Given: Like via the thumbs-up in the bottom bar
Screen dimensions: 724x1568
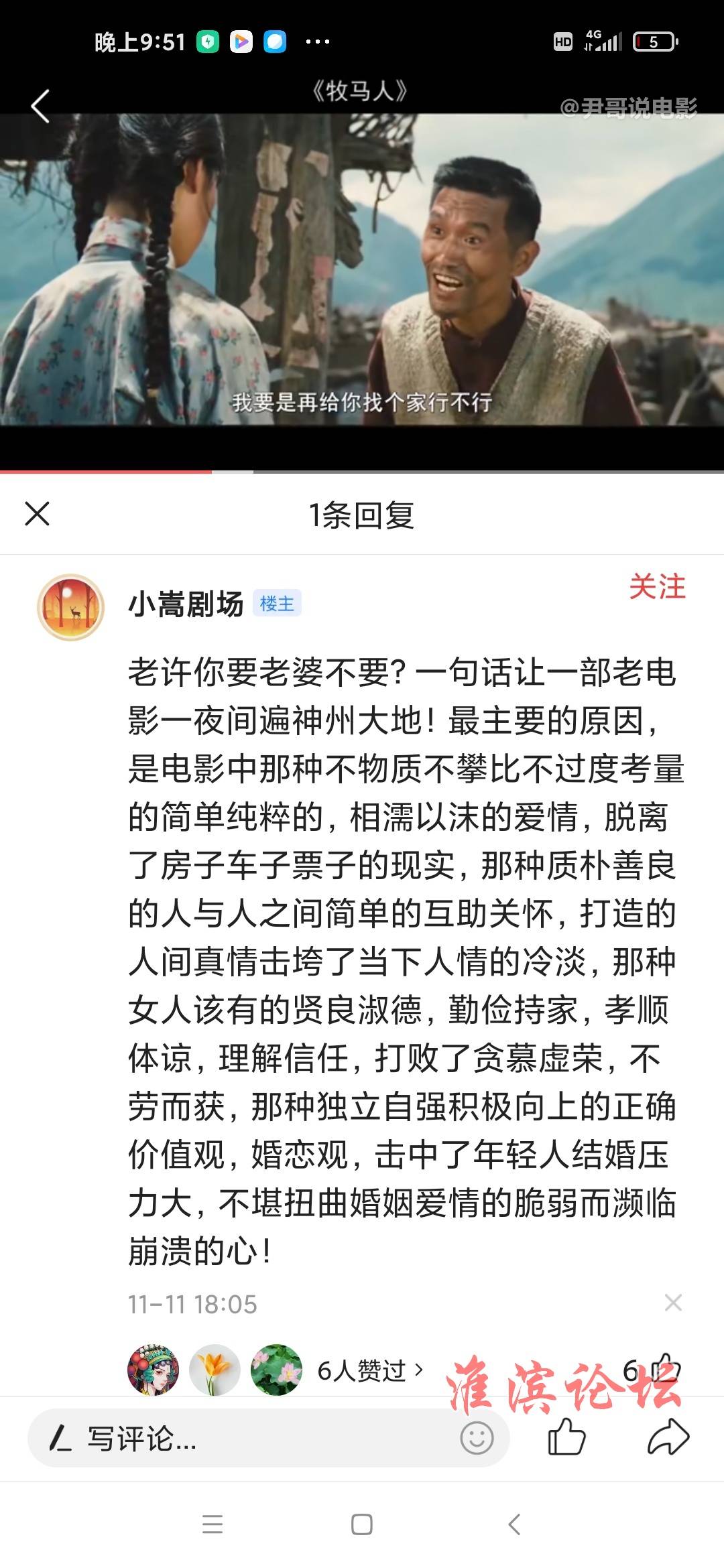Looking at the screenshot, I should click(566, 1438).
